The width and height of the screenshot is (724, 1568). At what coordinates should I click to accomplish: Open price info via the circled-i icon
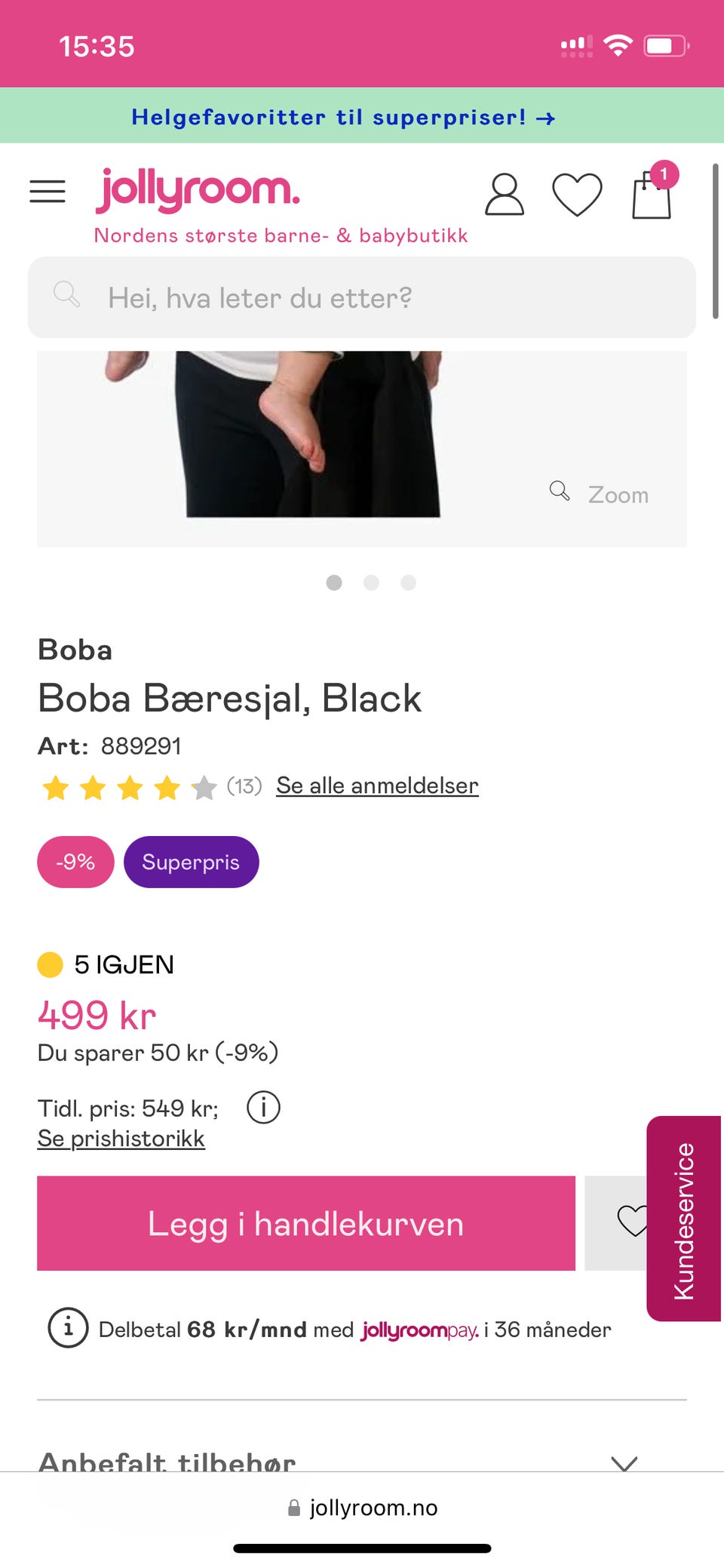click(x=263, y=1107)
